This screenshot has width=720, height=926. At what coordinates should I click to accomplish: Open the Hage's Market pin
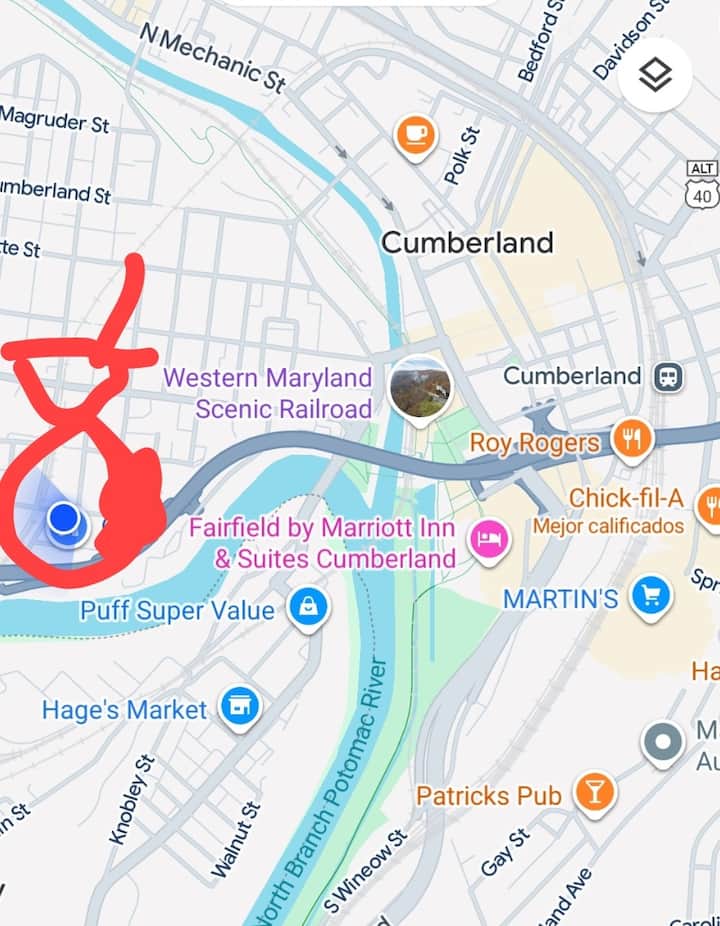pos(240,707)
